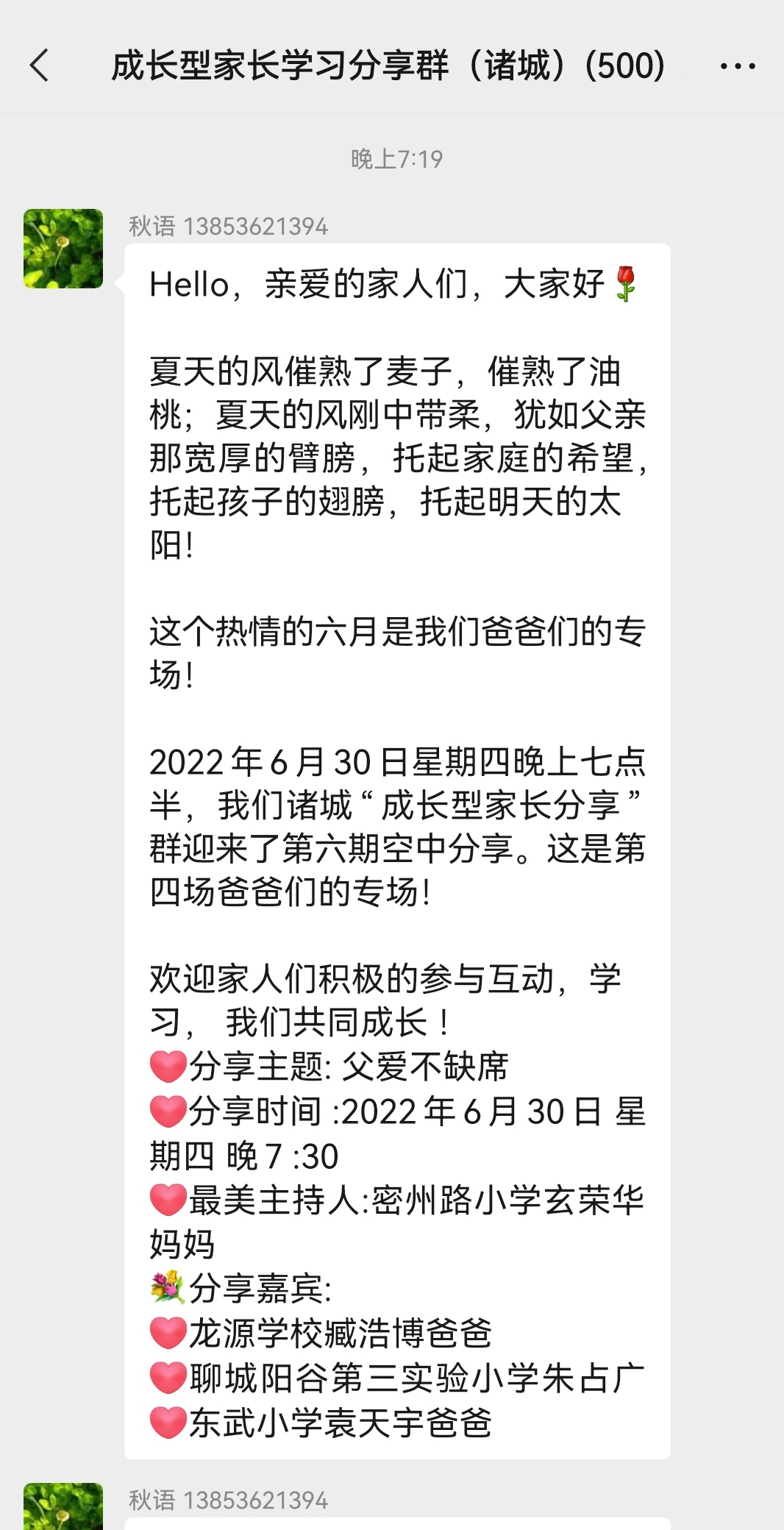
Task: Tap the heart emoji before 分享主题
Action: 168,1064
